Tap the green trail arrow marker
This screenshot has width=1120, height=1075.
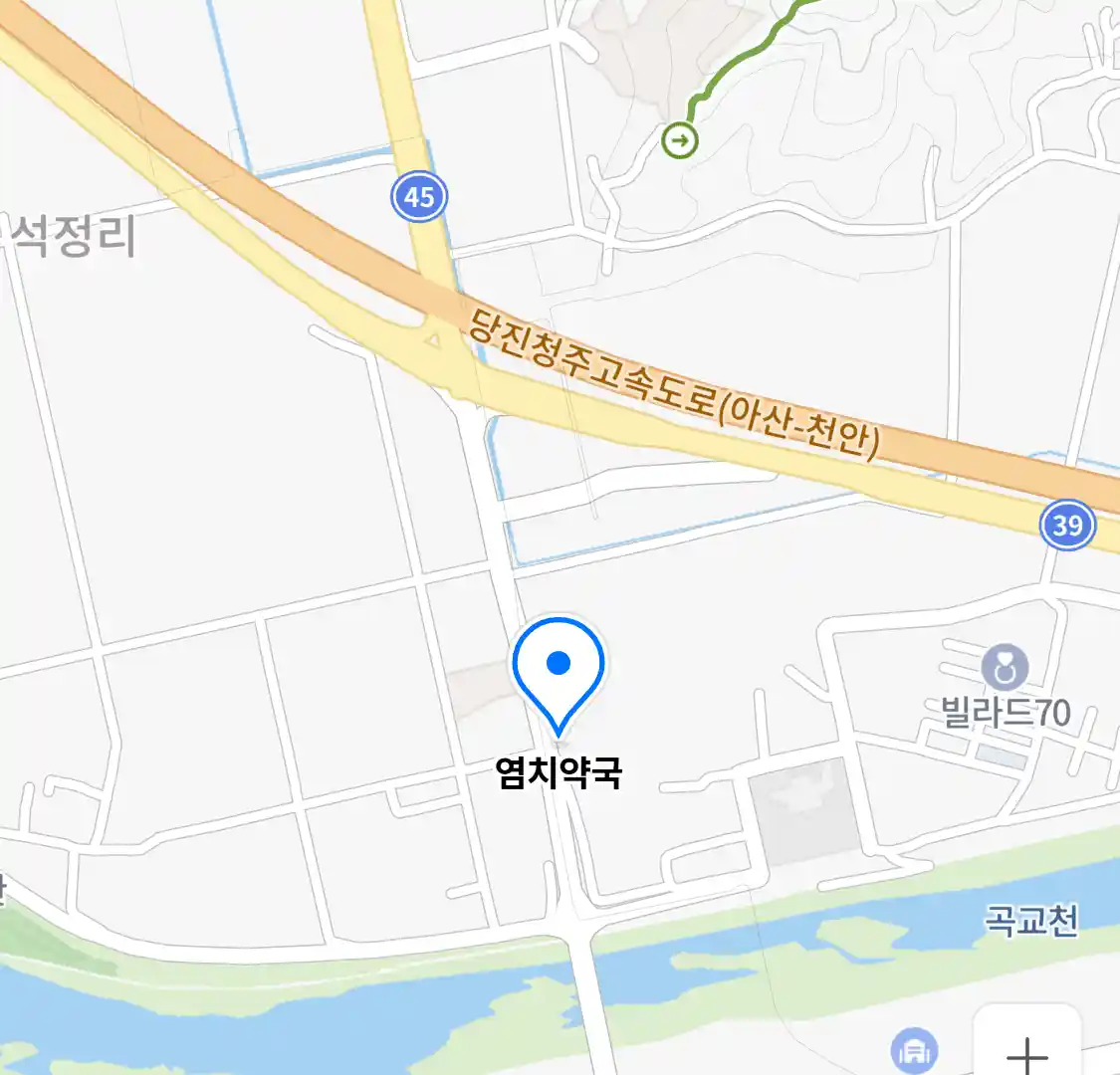(680, 140)
